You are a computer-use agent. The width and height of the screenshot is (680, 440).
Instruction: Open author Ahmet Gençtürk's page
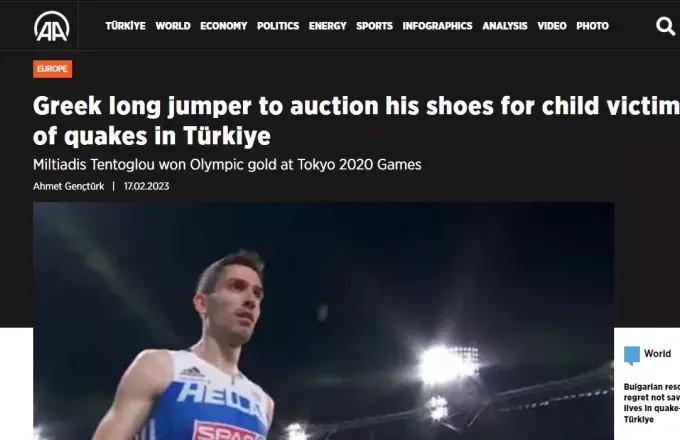pyautogui.click(x=68, y=186)
